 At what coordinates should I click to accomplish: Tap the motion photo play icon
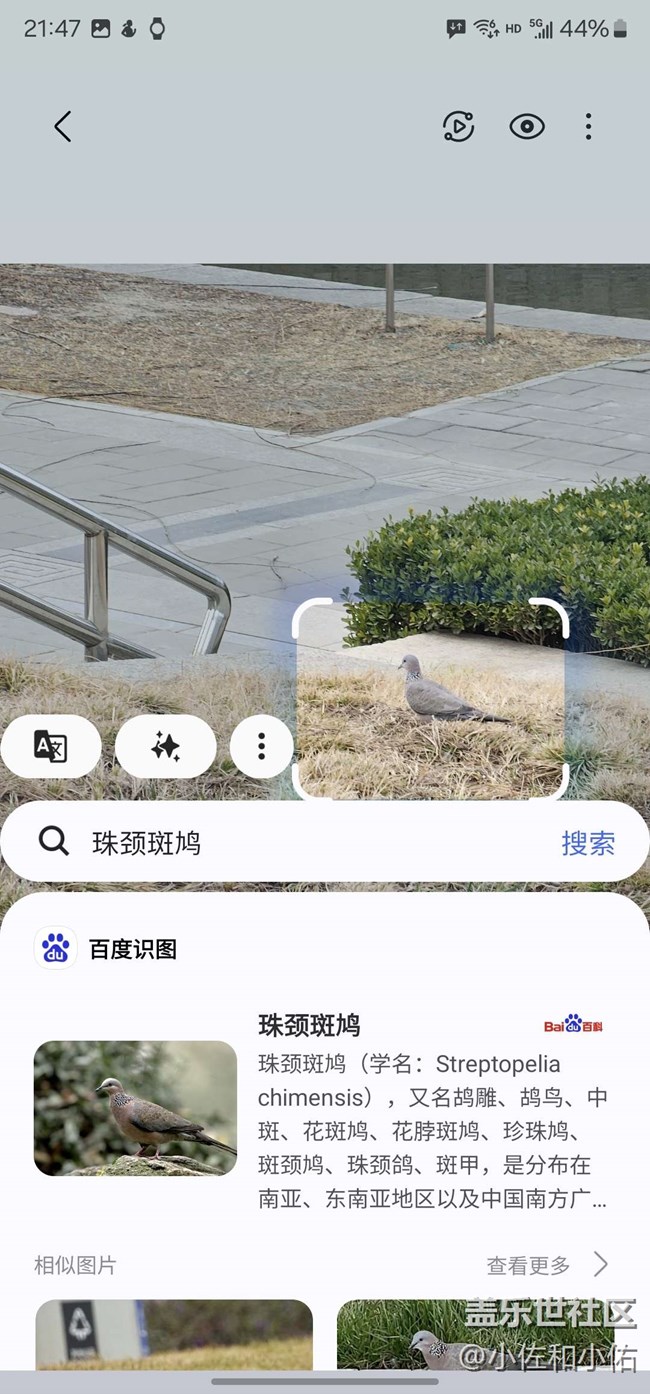[x=458, y=126]
